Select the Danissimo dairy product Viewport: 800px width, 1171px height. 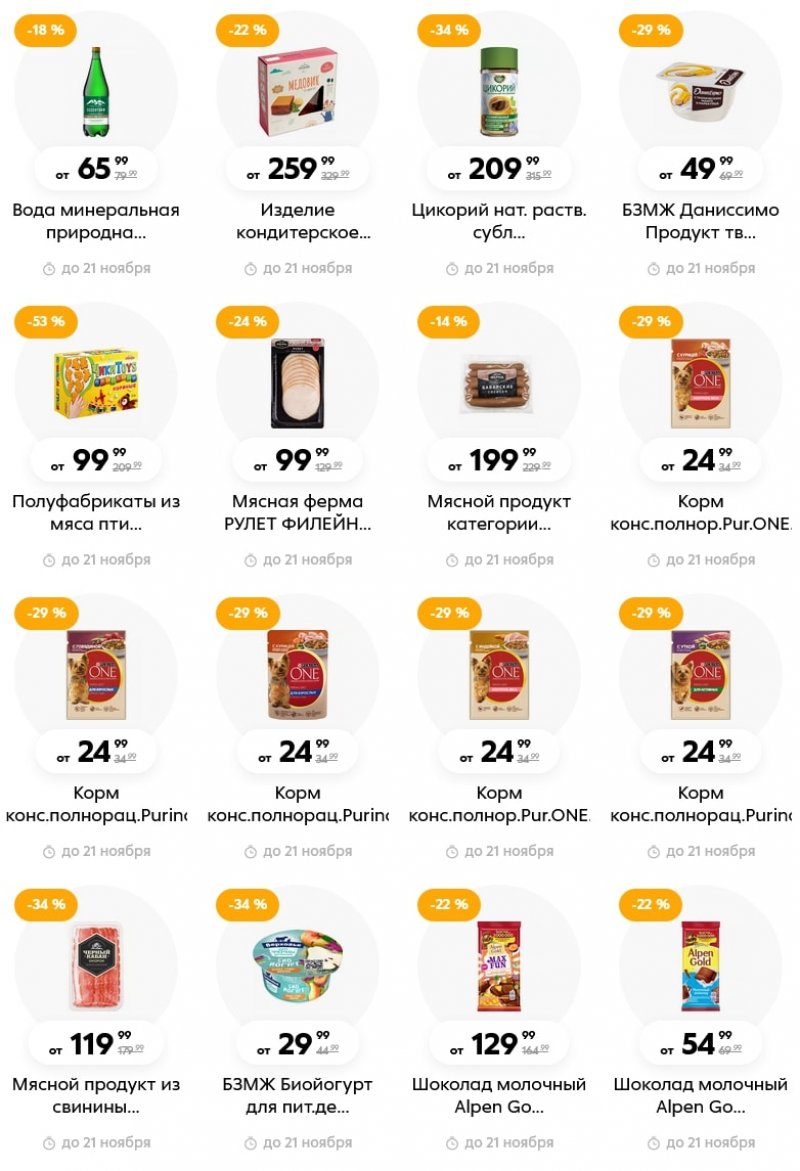coord(700,92)
